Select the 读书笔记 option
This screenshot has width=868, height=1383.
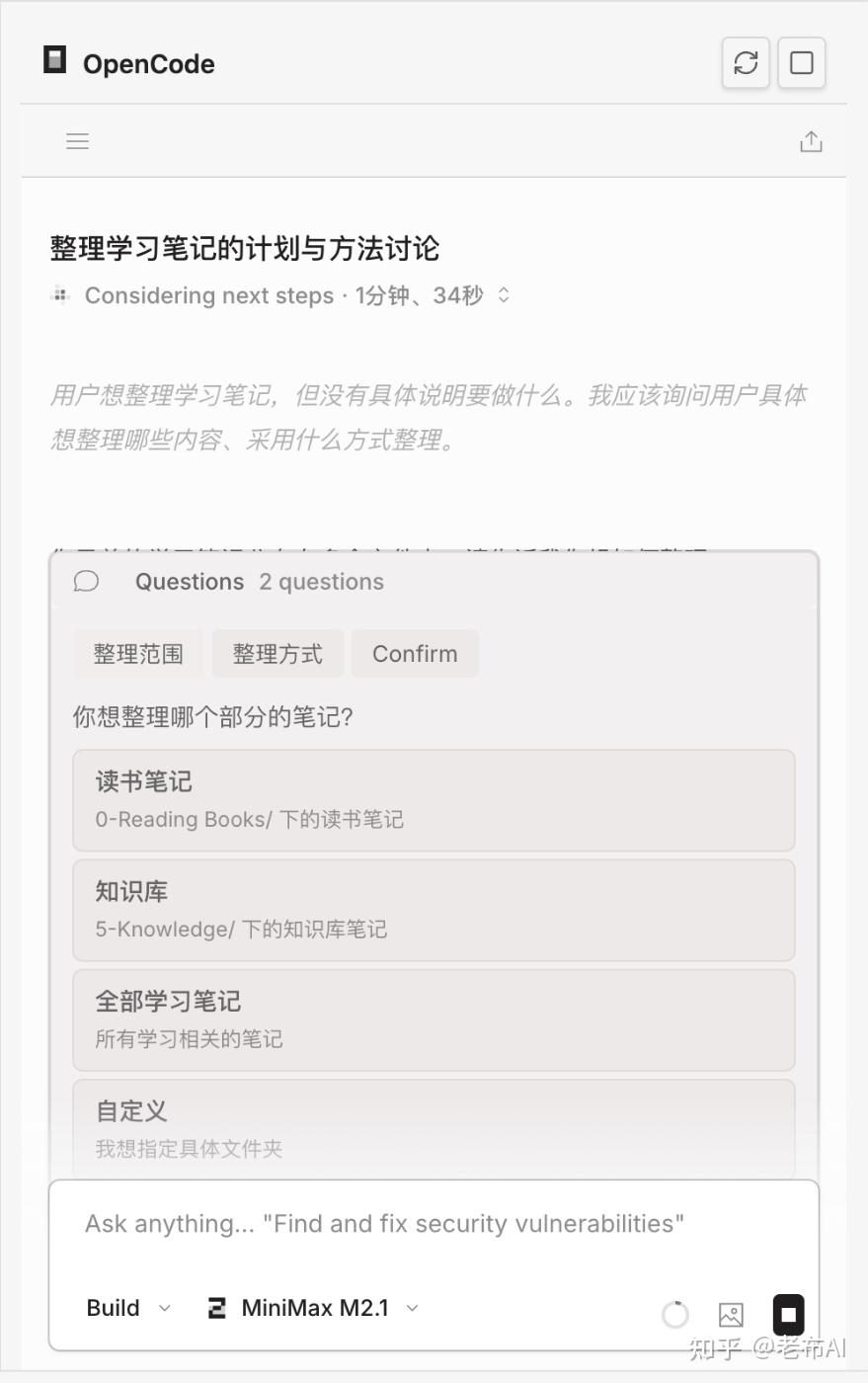433,800
